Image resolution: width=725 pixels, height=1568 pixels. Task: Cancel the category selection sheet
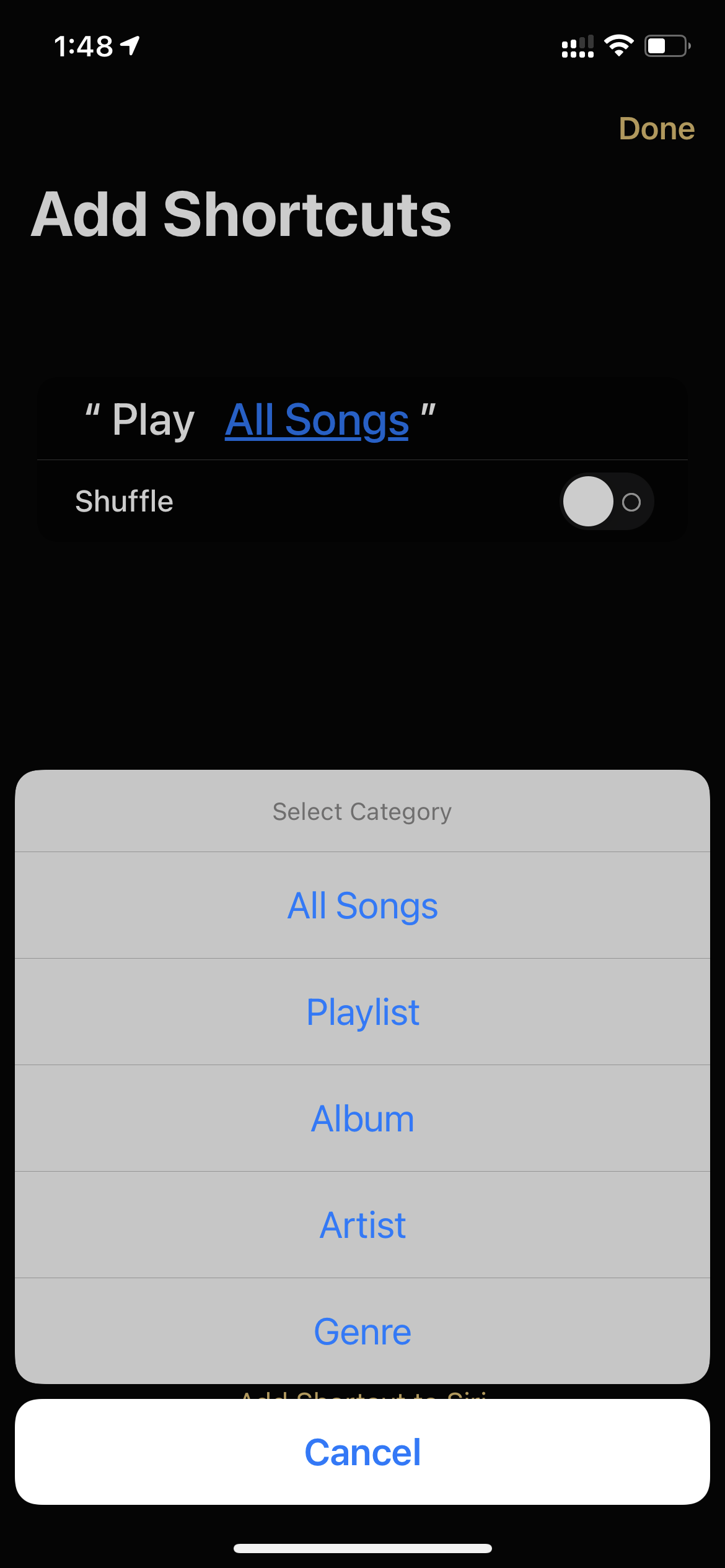(362, 1452)
